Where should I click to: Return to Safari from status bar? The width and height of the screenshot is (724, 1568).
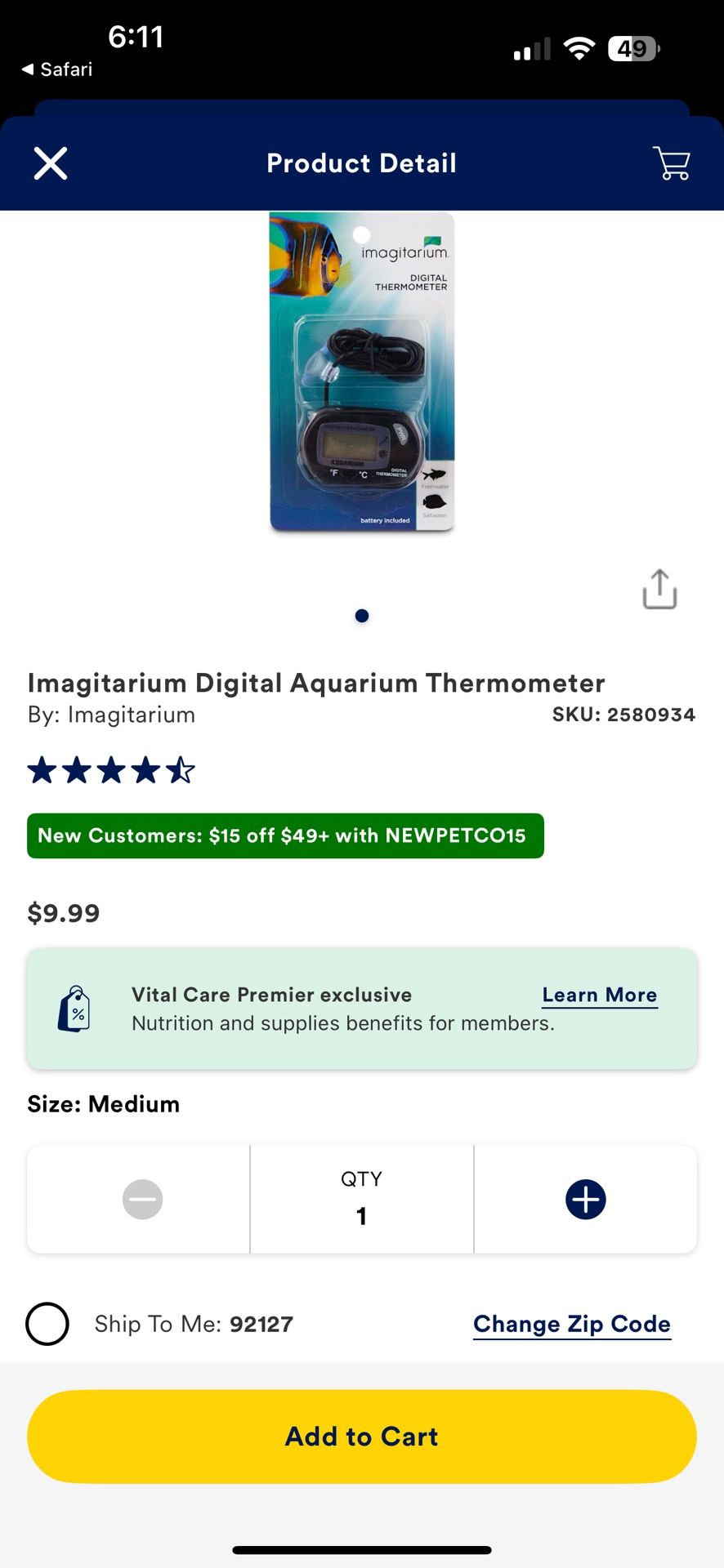(57, 69)
